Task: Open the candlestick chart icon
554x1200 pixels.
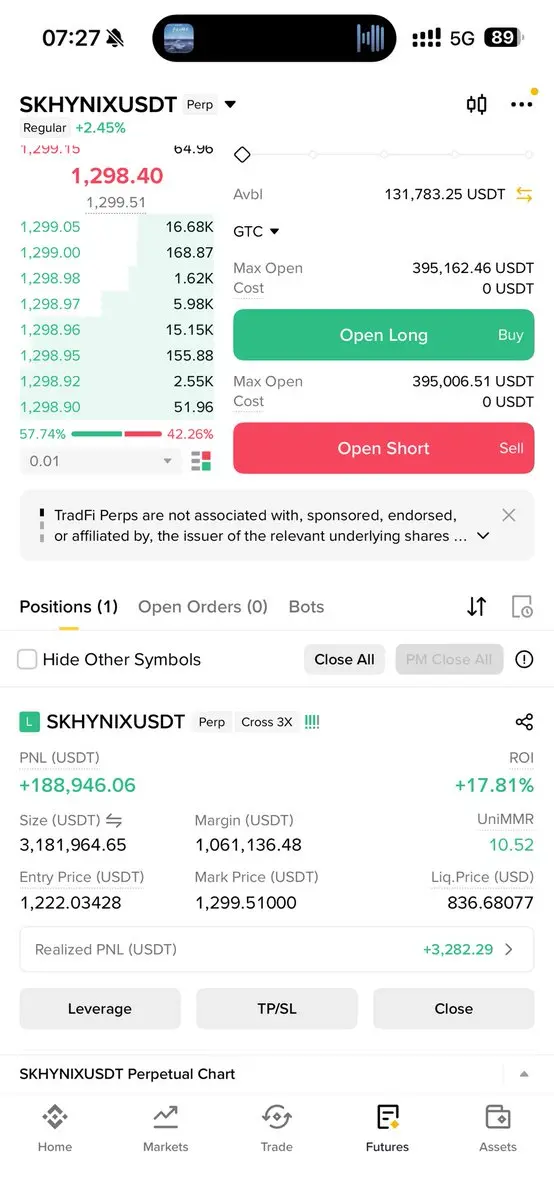Action: (476, 104)
